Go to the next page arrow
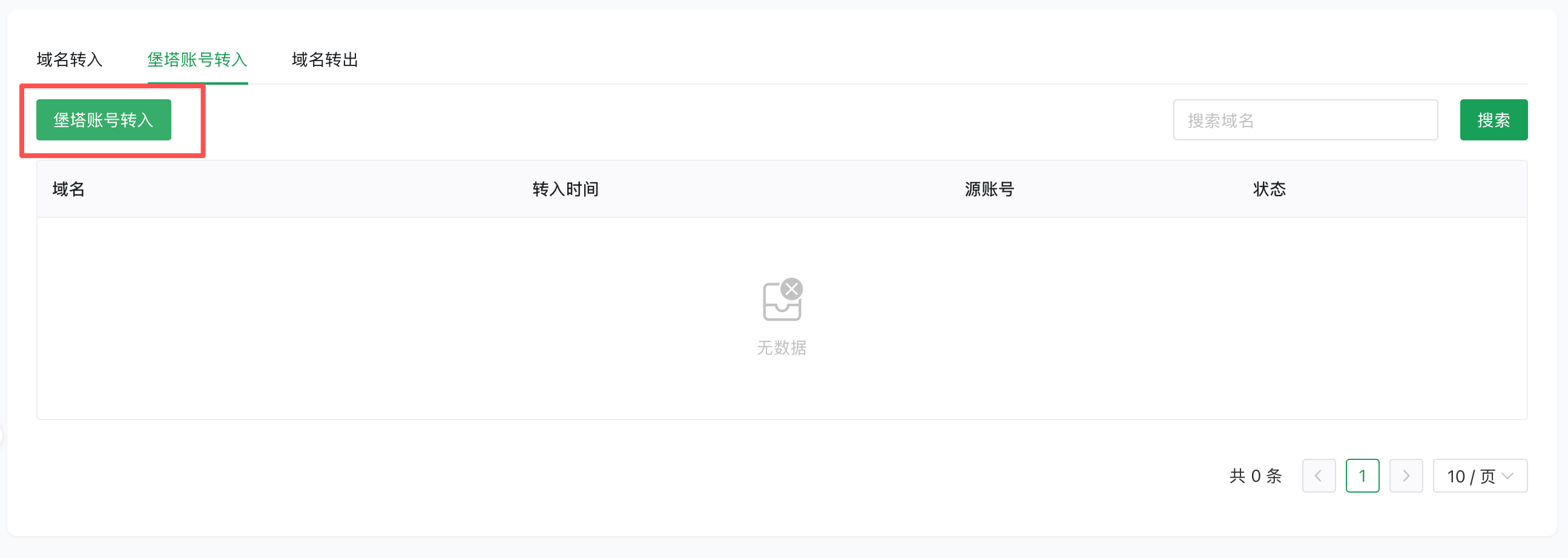 pos(1406,476)
